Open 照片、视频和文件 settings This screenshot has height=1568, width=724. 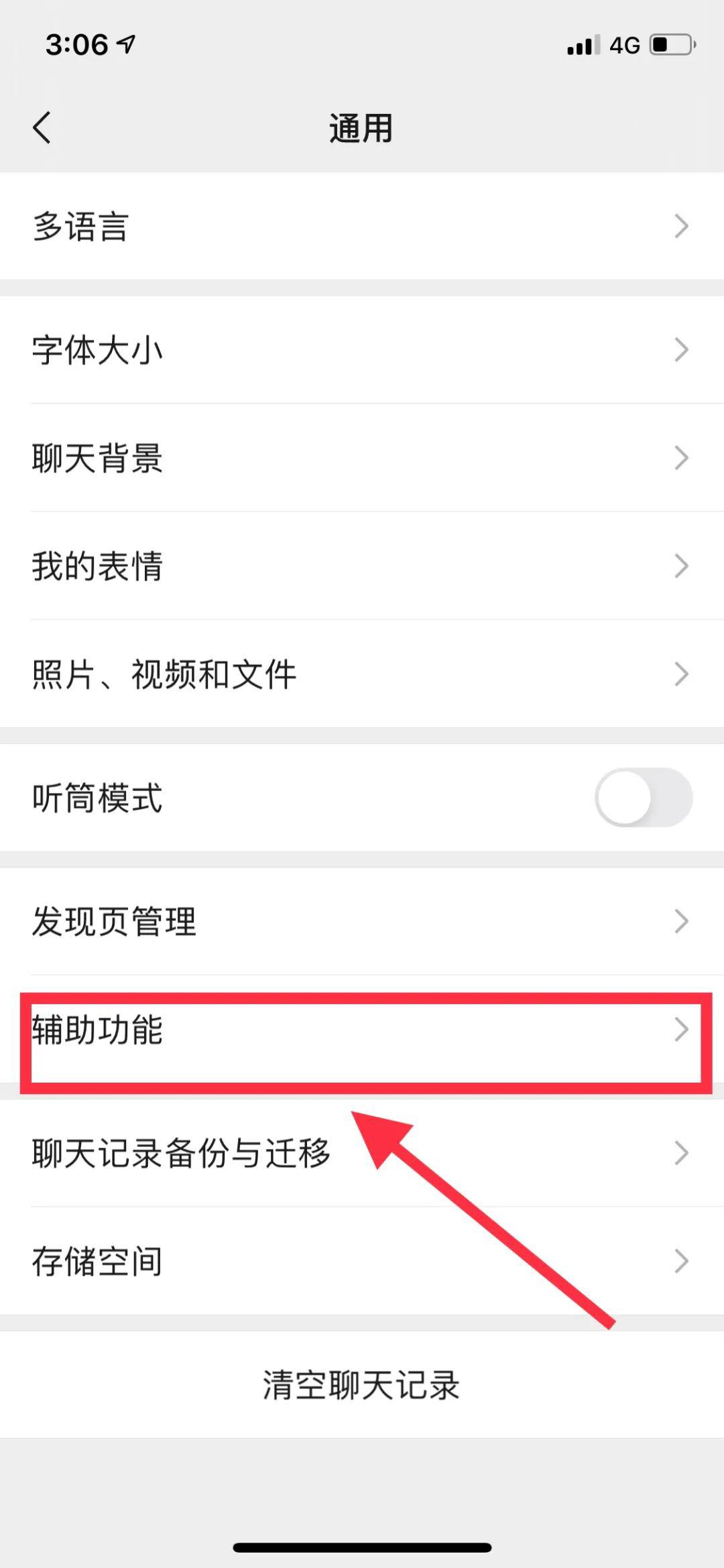(362, 674)
